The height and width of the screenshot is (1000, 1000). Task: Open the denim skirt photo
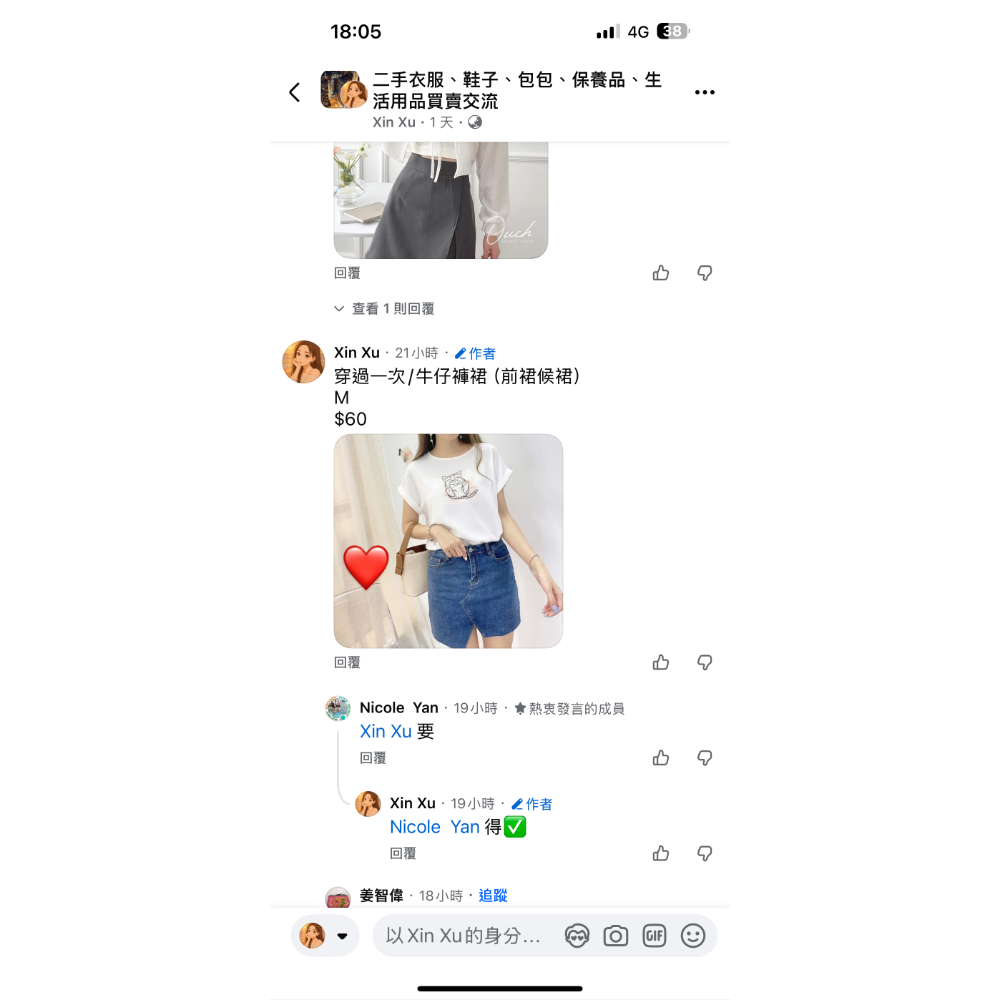tap(448, 541)
